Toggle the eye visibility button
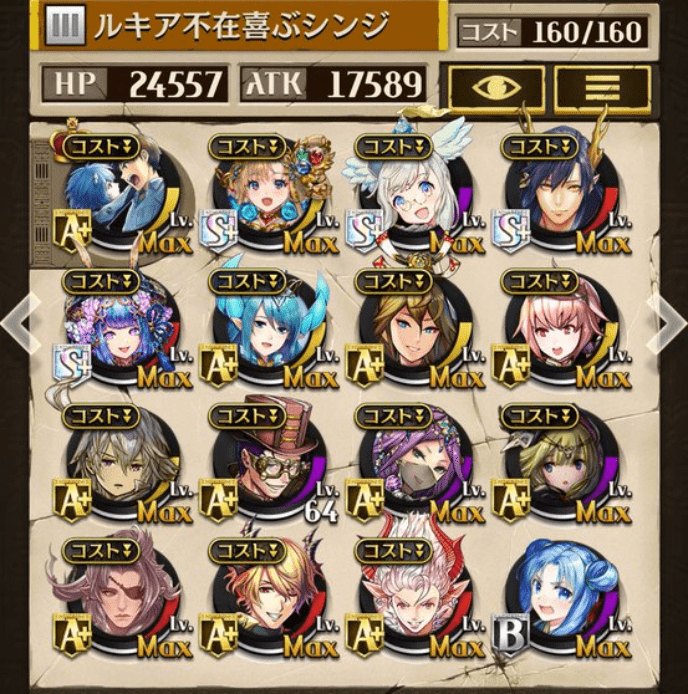The width and height of the screenshot is (688, 694). coord(496,87)
